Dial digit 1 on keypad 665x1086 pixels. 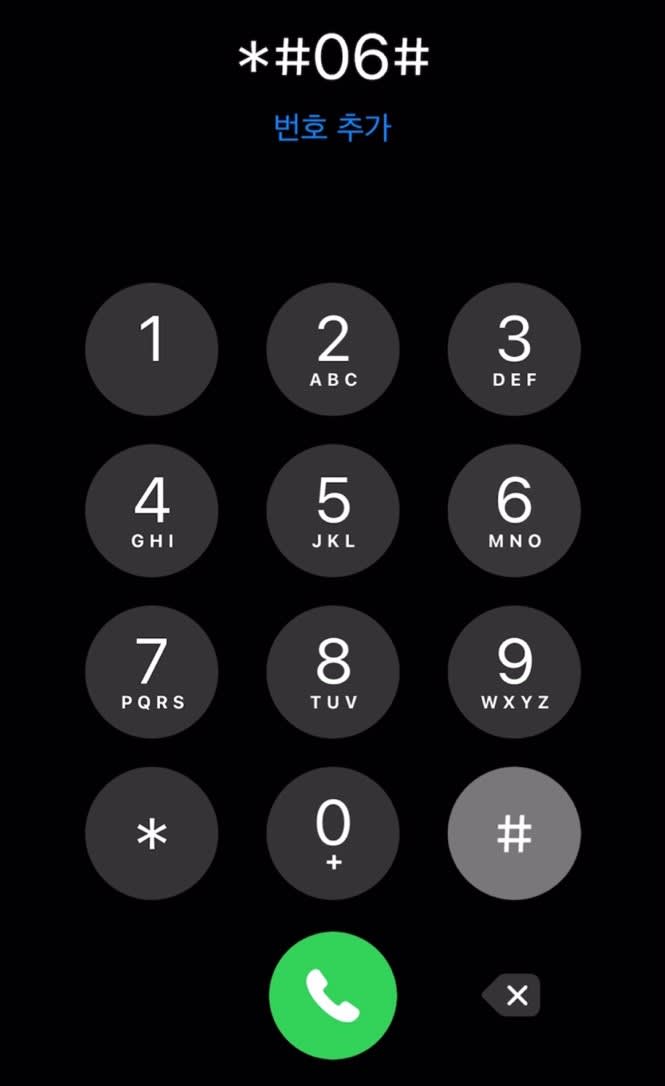click(152, 349)
